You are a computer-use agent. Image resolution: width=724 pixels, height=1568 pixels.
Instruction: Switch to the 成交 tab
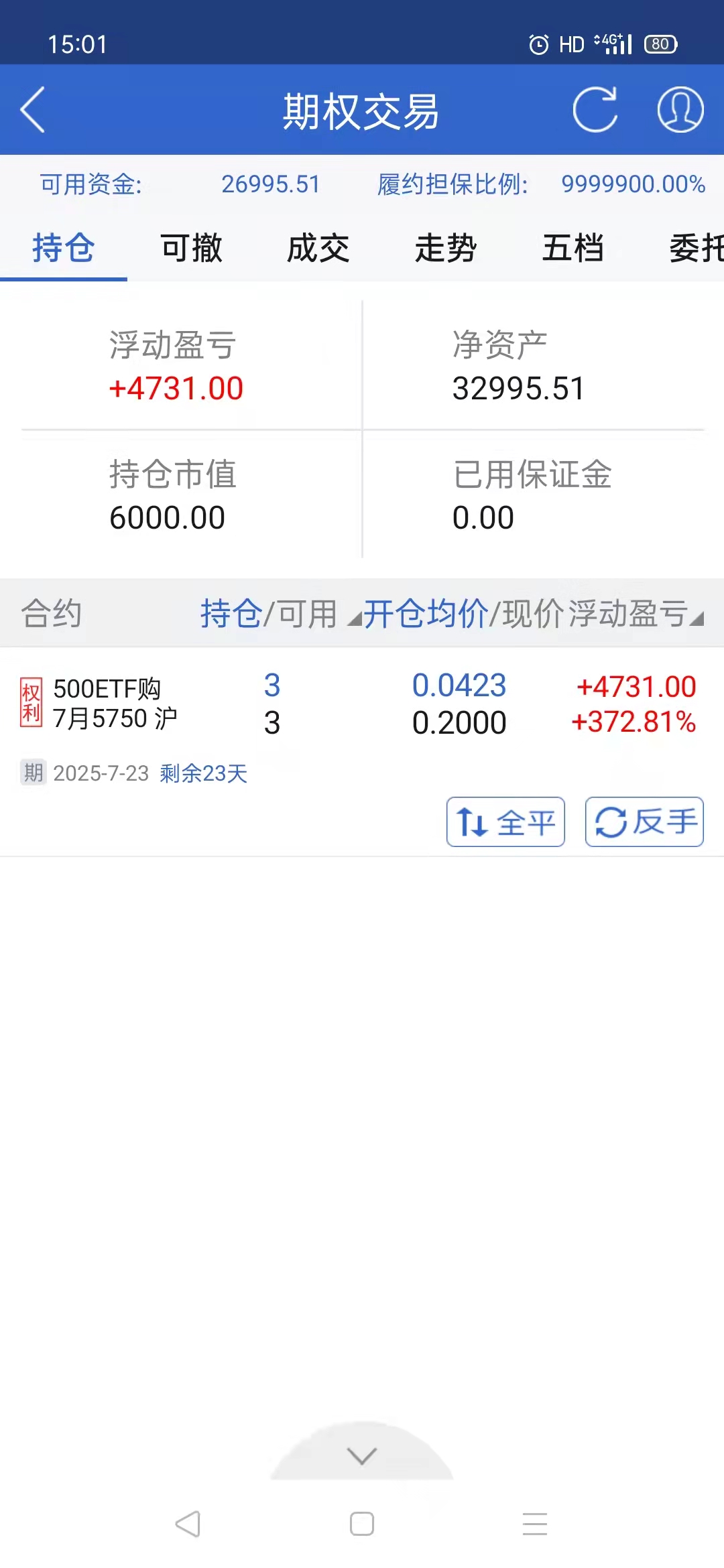[x=318, y=249]
